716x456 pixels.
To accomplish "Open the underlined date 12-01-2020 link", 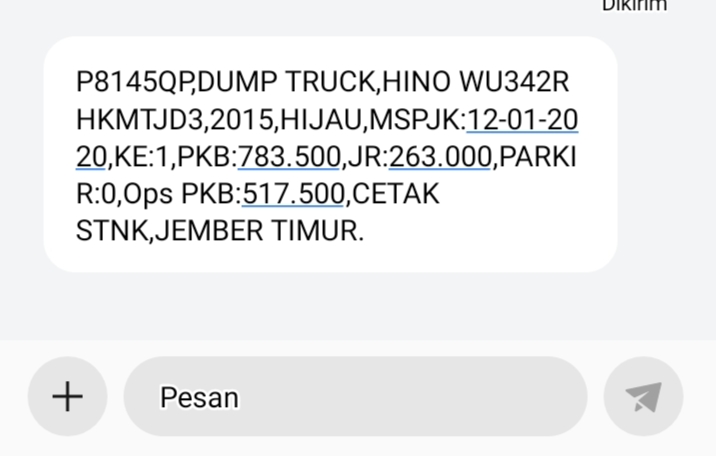I will [x=522, y=120].
